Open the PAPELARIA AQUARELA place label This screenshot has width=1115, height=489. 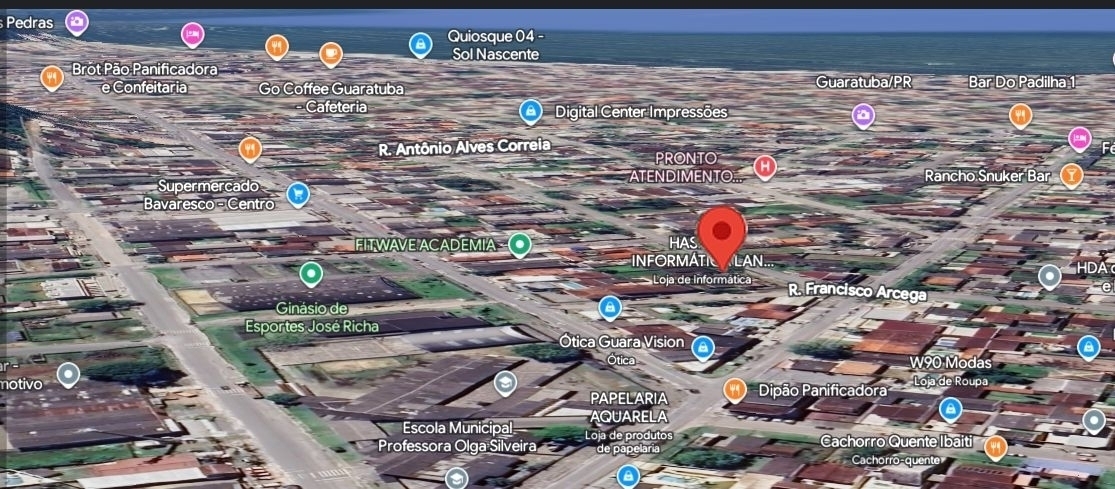628,406
